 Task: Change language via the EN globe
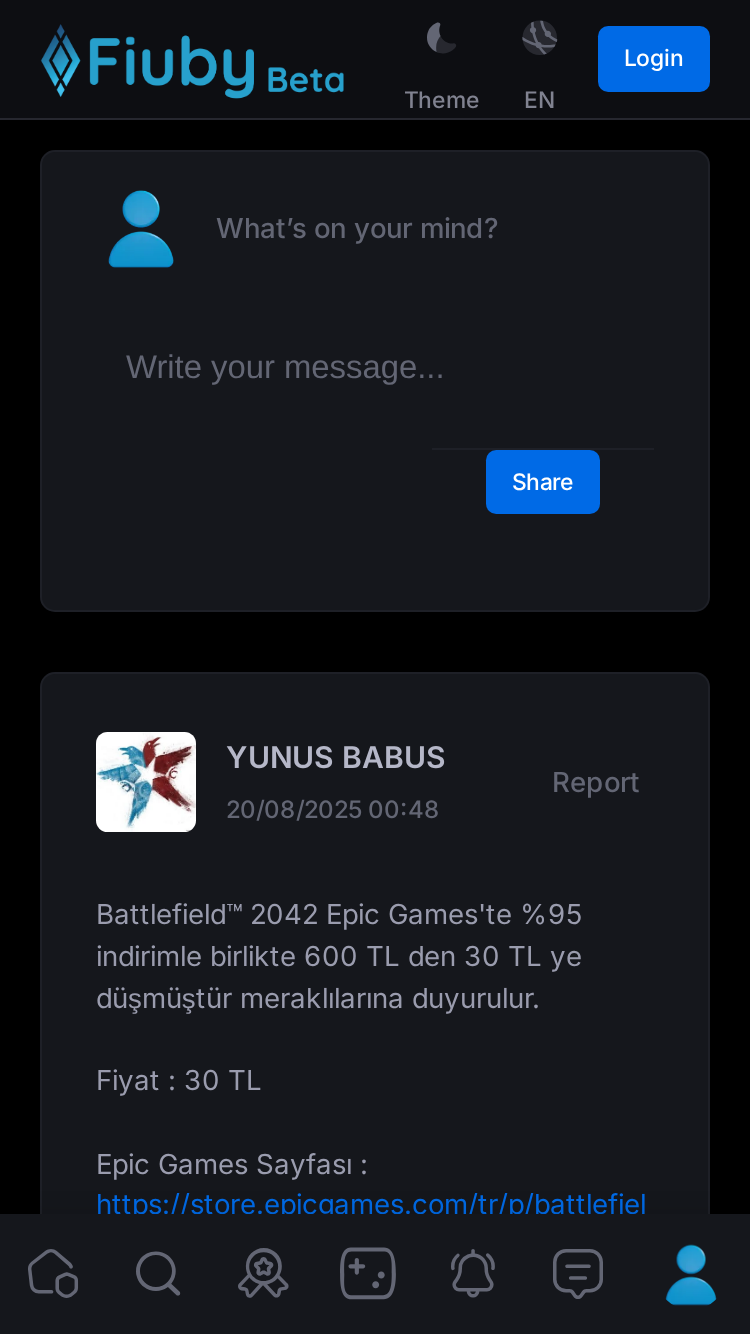(x=539, y=39)
